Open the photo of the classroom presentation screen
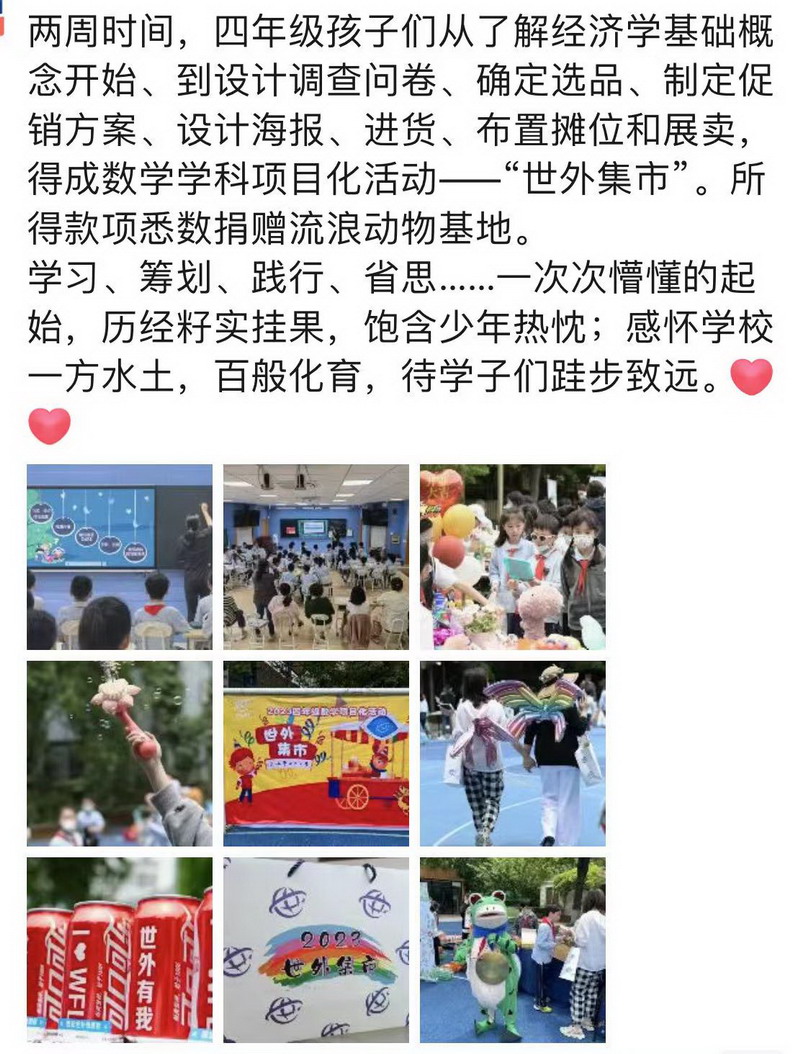 point(119,557)
